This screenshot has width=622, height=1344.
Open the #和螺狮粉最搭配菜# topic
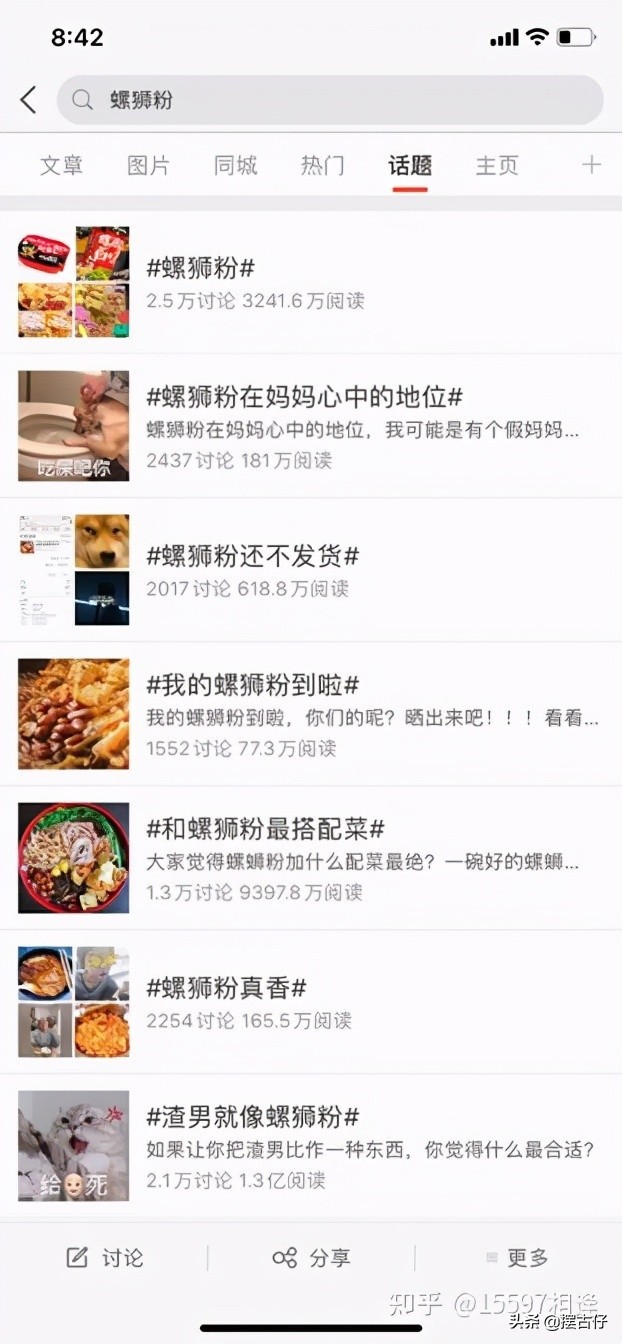(x=265, y=829)
